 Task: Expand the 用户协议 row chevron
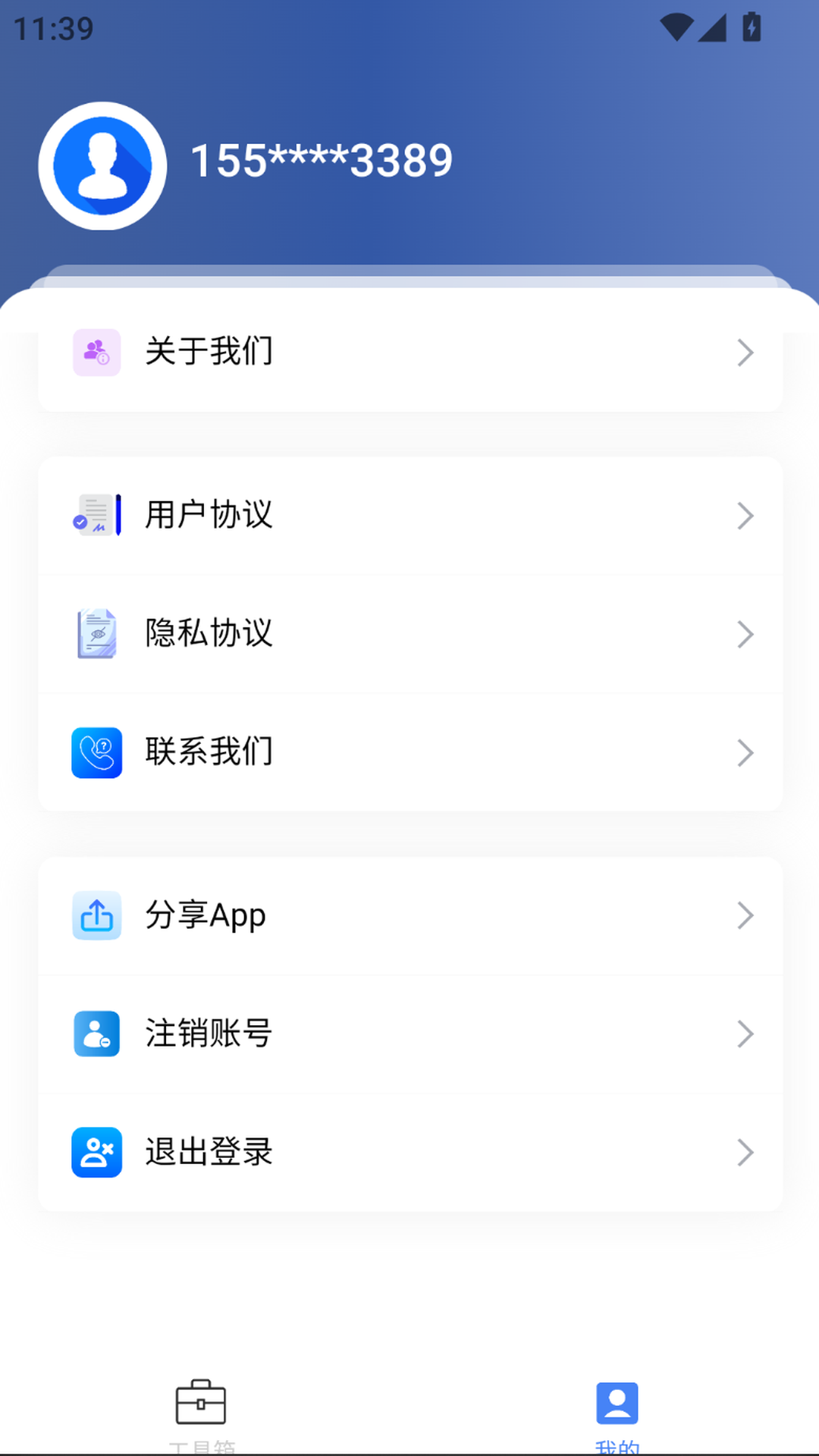pos(746,516)
